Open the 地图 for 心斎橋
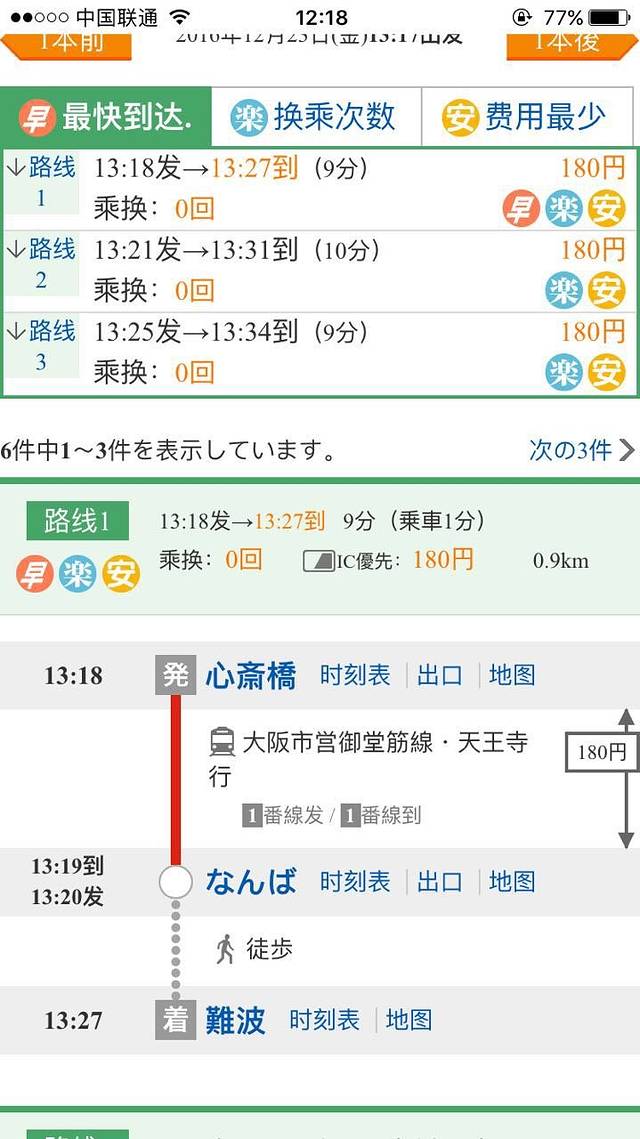 (512, 676)
